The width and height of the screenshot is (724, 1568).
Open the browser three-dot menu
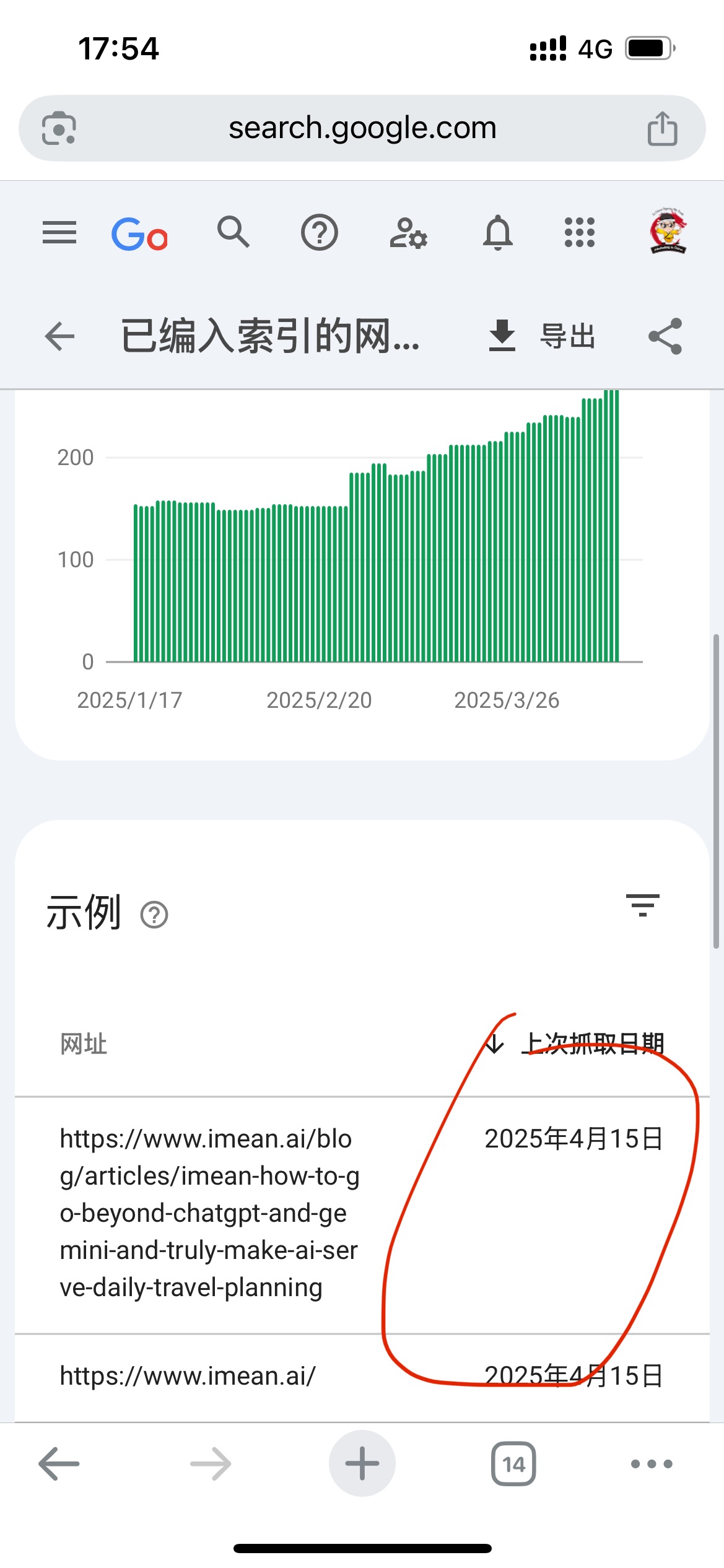coord(652,1464)
